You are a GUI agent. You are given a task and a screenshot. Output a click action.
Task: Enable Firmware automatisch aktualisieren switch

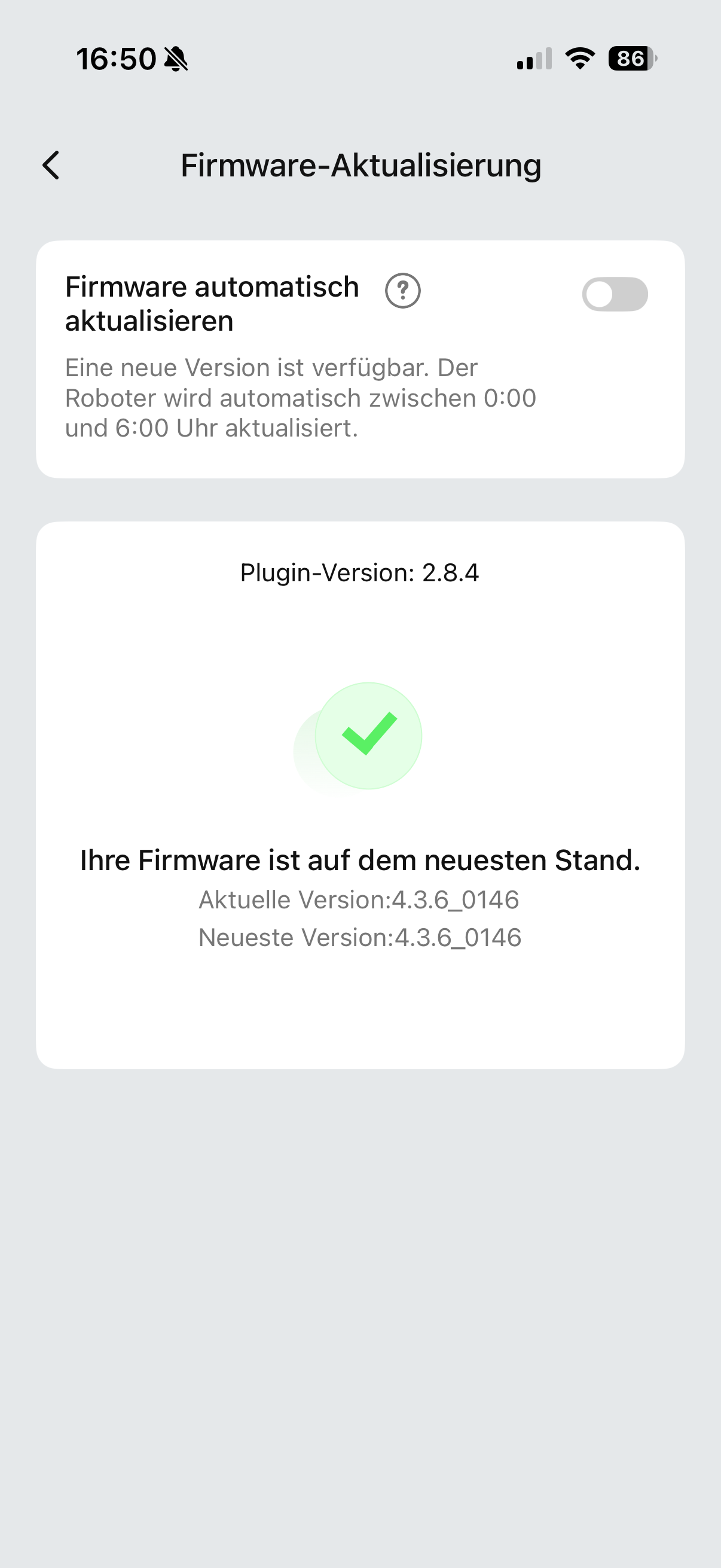(615, 294)
